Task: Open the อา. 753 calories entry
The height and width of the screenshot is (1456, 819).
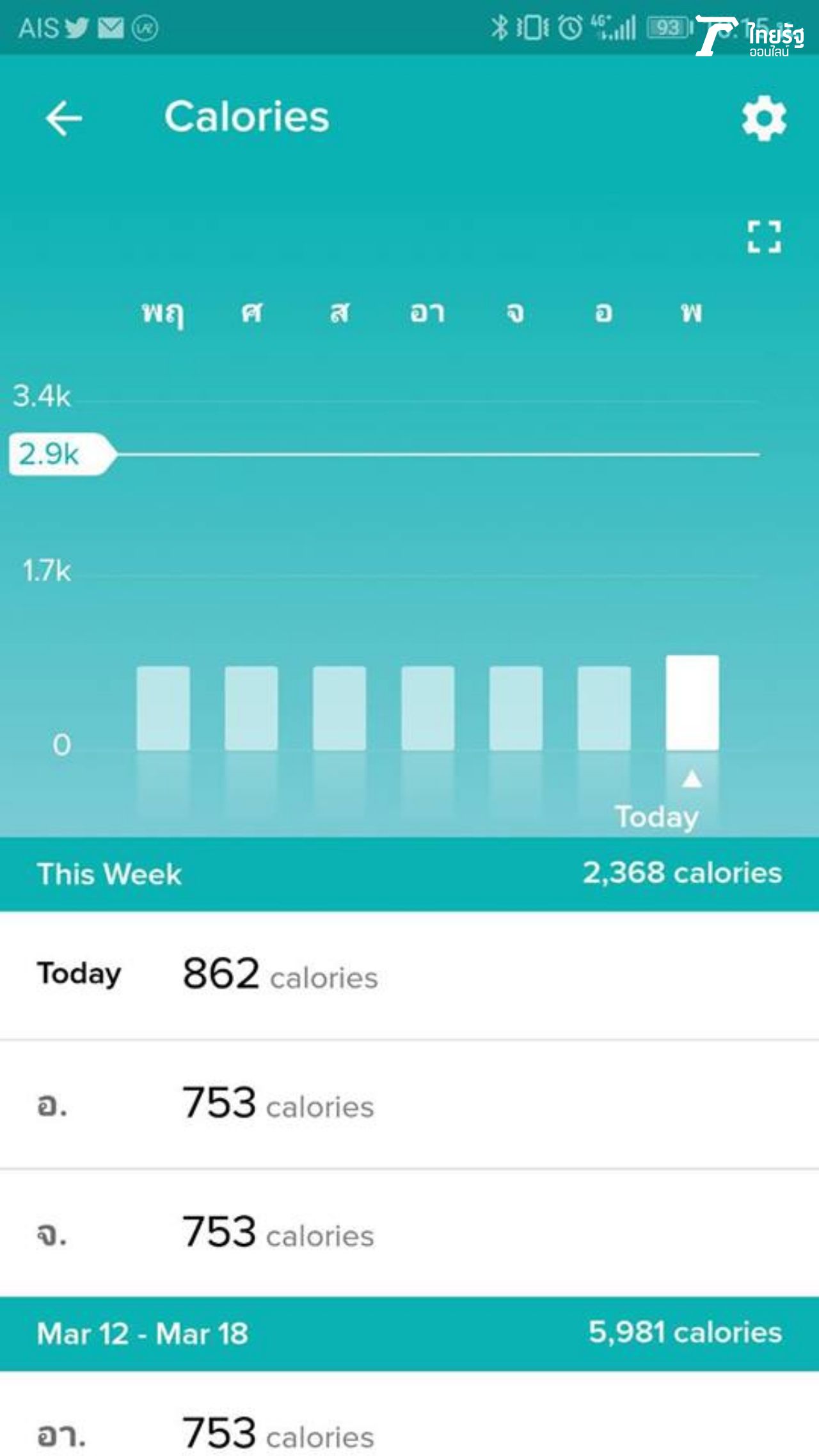Action: (x=409, y=1432)
